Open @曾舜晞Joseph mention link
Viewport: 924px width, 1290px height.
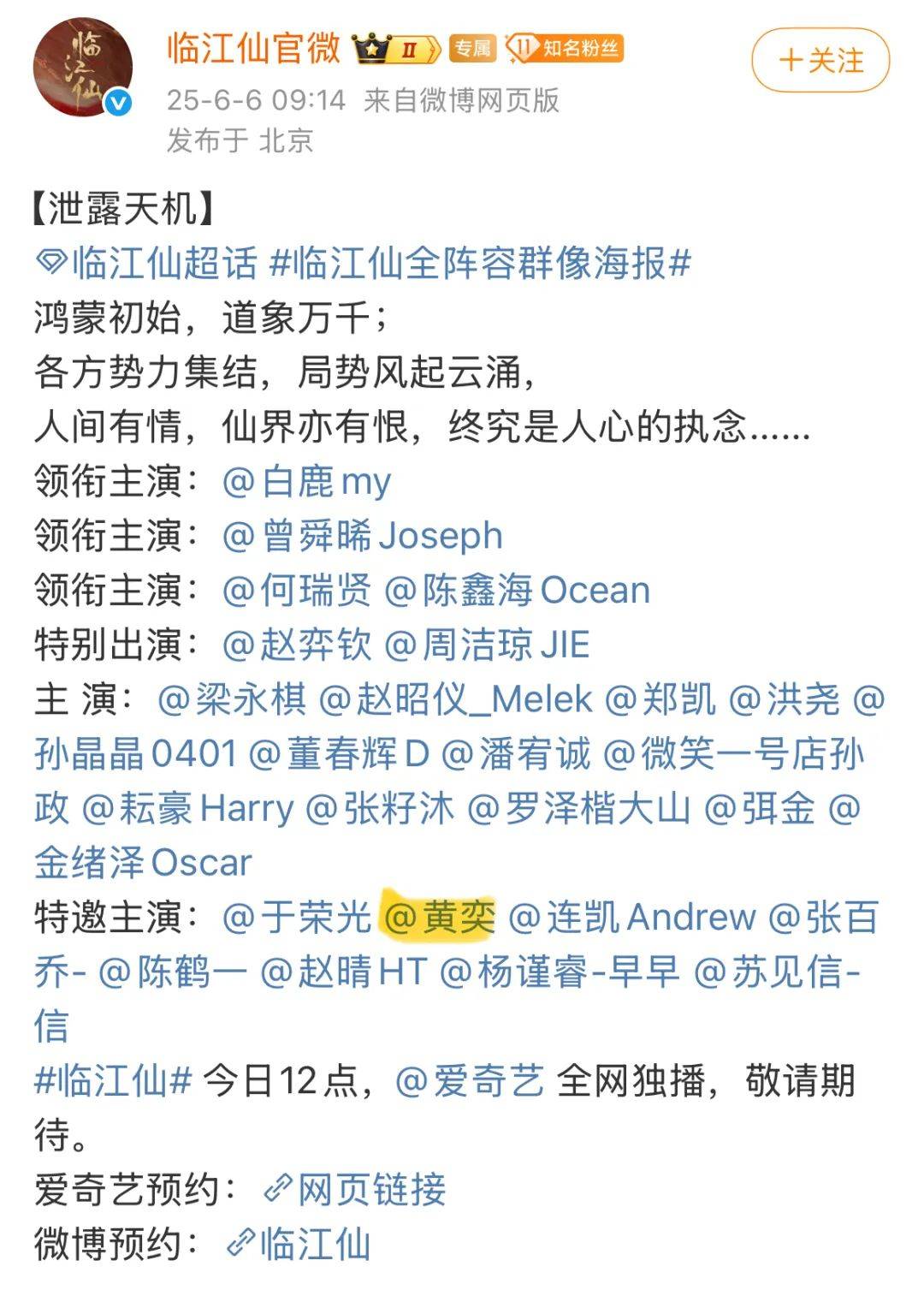pos(362,536)
